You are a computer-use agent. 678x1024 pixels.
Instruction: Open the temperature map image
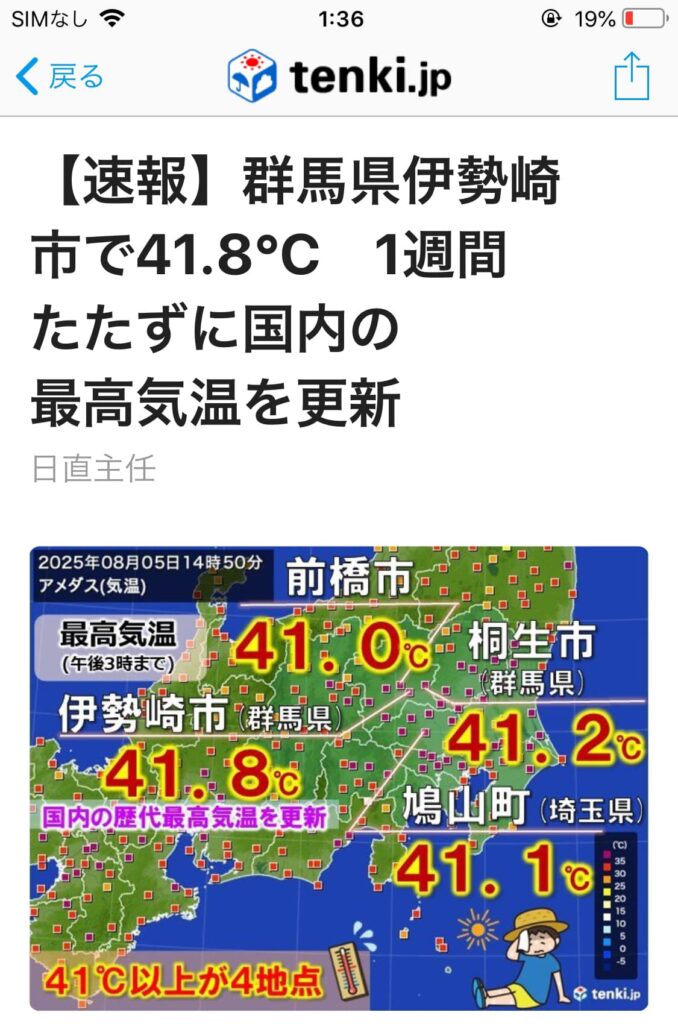(338, 777)
